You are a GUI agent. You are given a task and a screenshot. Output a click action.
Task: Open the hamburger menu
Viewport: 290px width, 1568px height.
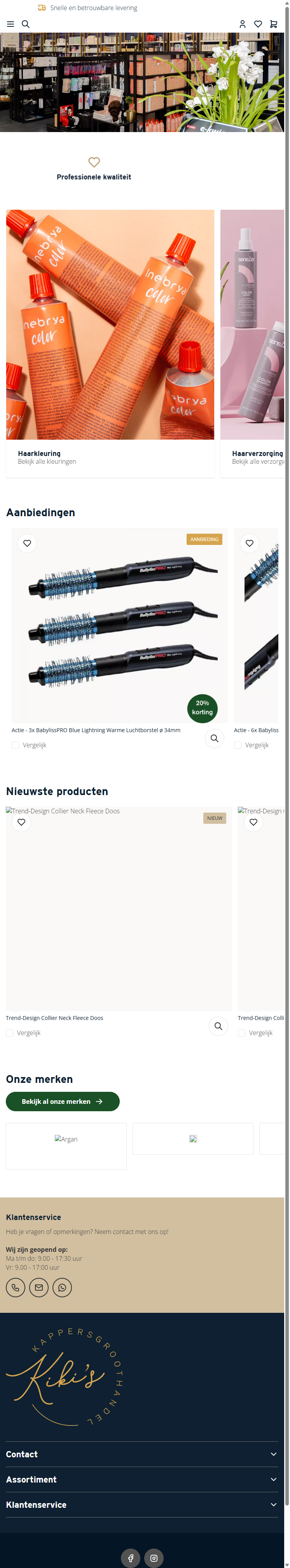pyautogui.click(x=10, y=24)
